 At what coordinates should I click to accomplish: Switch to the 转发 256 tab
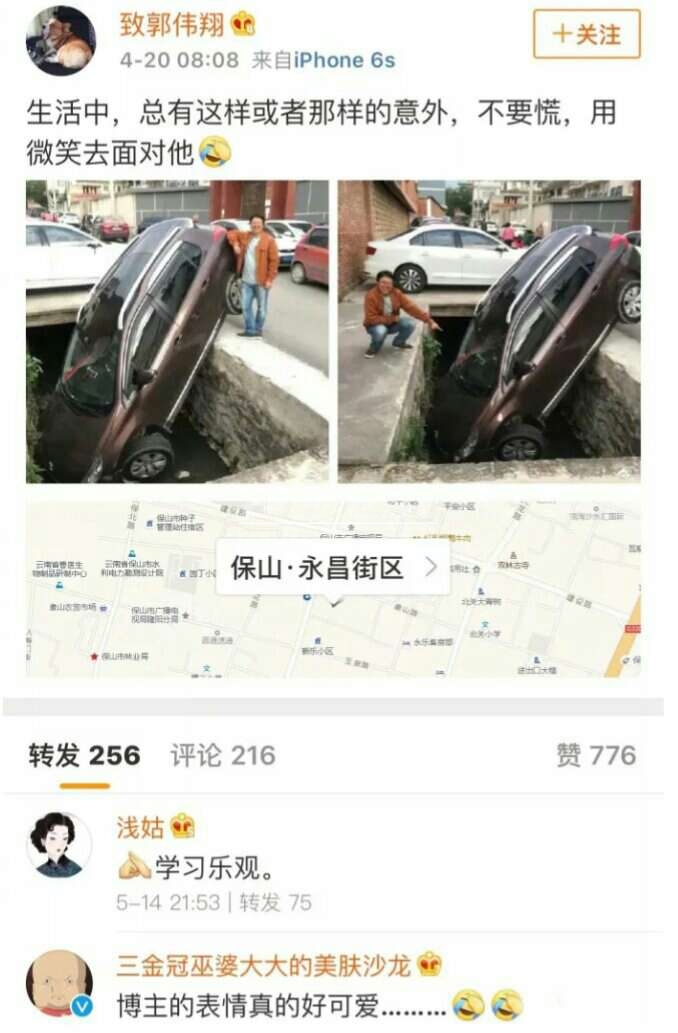[84, 755]
